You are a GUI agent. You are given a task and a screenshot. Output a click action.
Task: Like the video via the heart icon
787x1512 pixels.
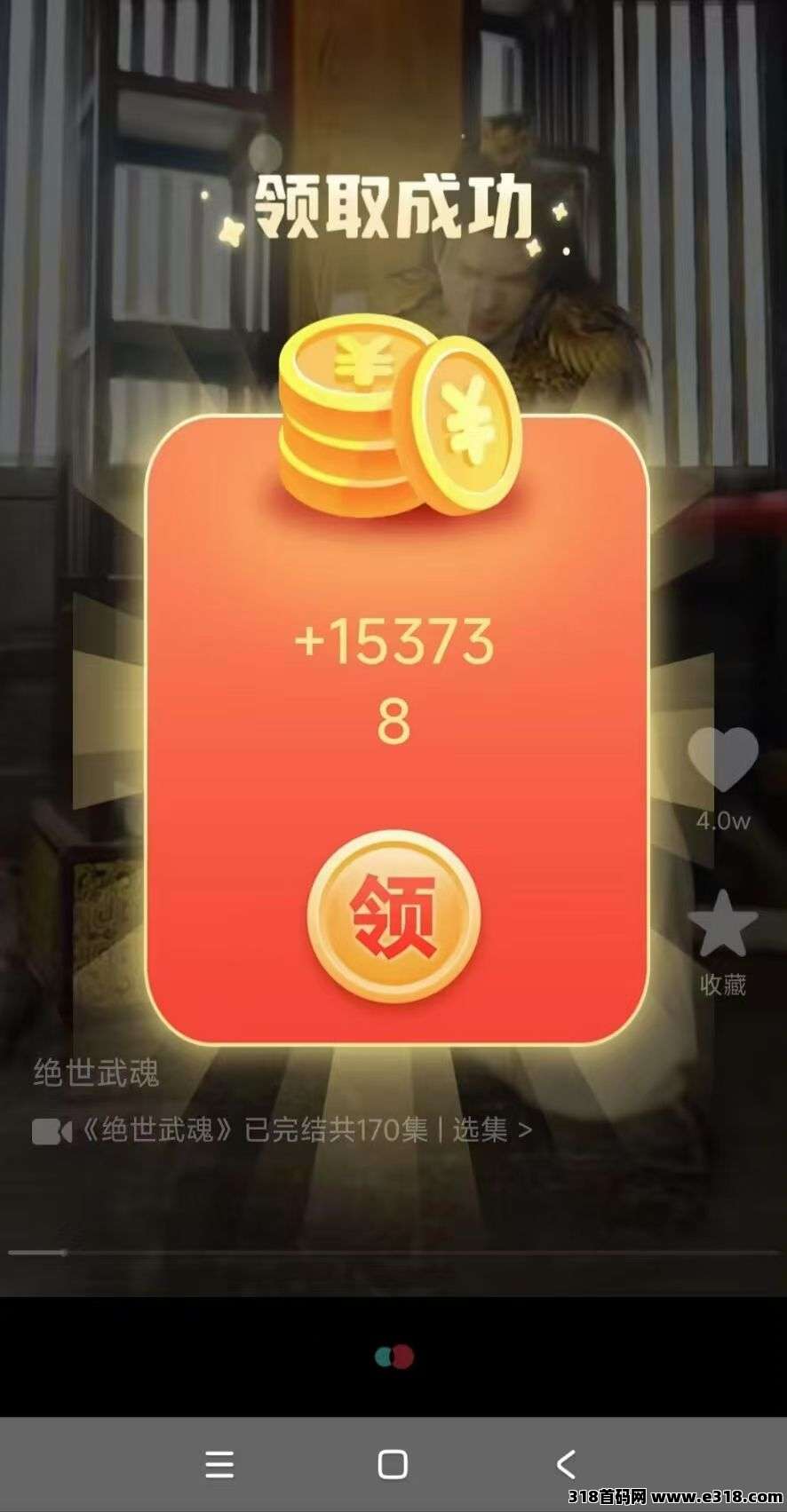(722, 760)
